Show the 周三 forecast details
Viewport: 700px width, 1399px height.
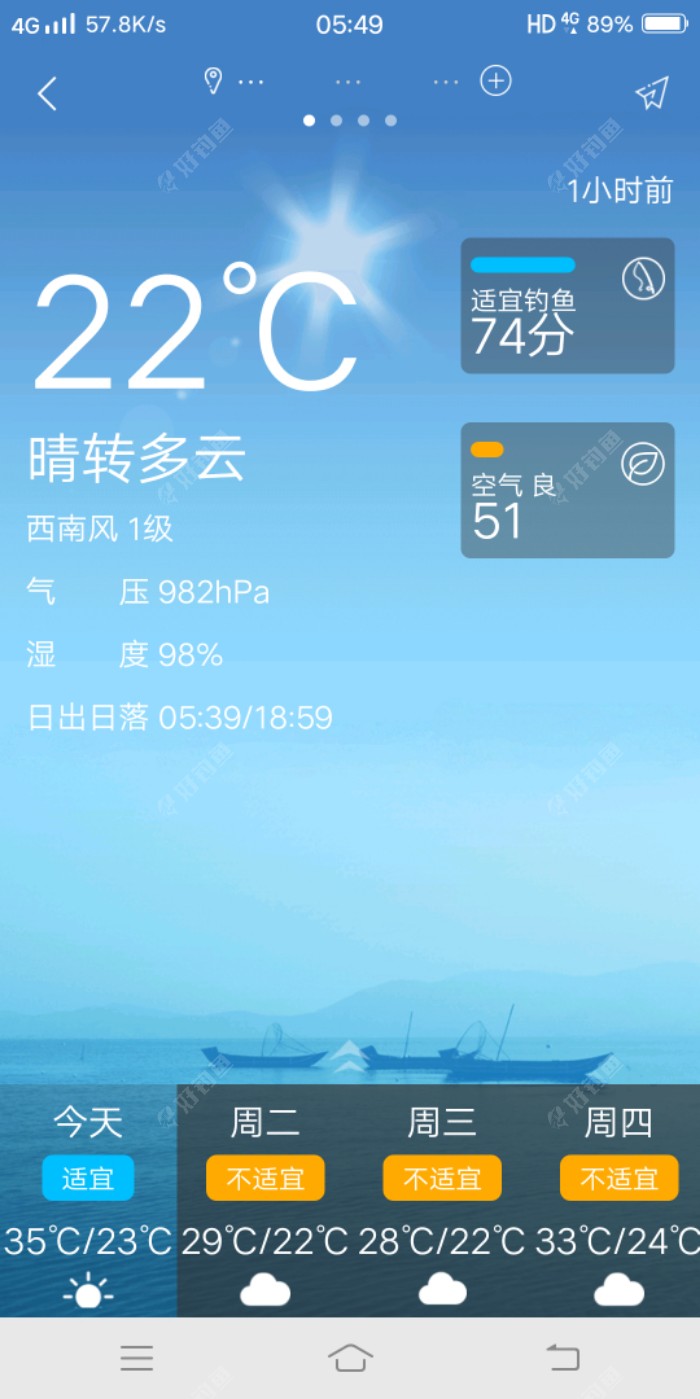pos(442,1200)
